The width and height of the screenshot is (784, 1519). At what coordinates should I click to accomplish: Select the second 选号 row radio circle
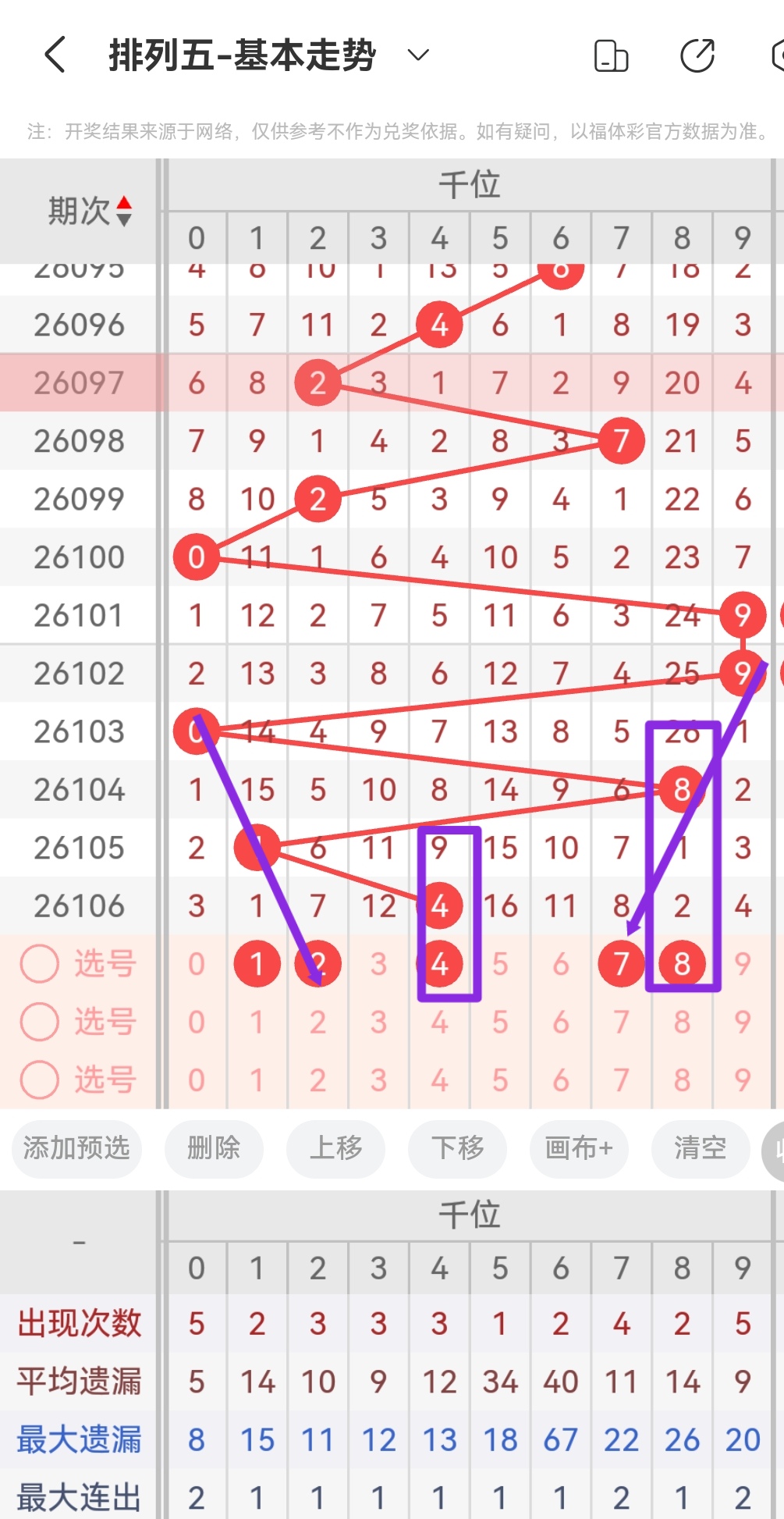pyautogui.click(x=39, y=1021)
